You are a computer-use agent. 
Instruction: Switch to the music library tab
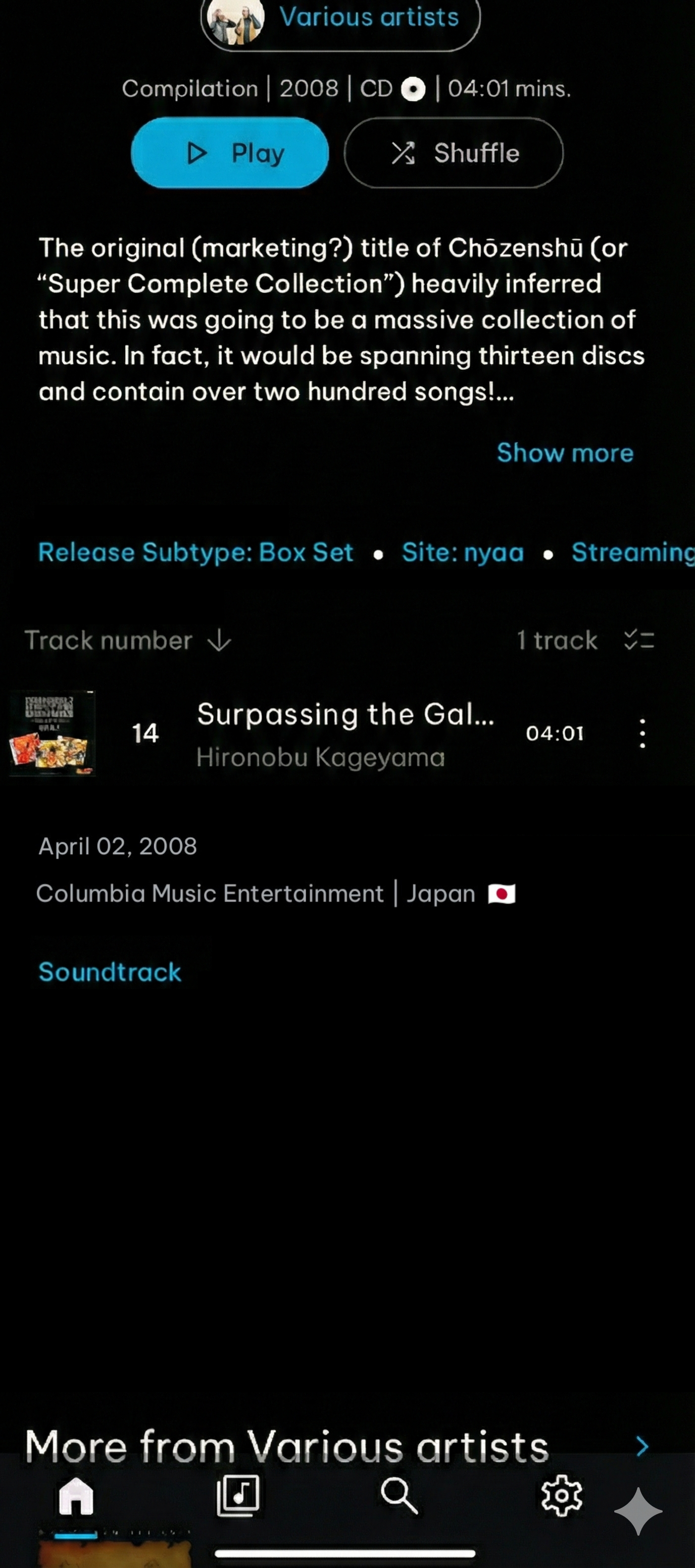[x=238, y=1496]
